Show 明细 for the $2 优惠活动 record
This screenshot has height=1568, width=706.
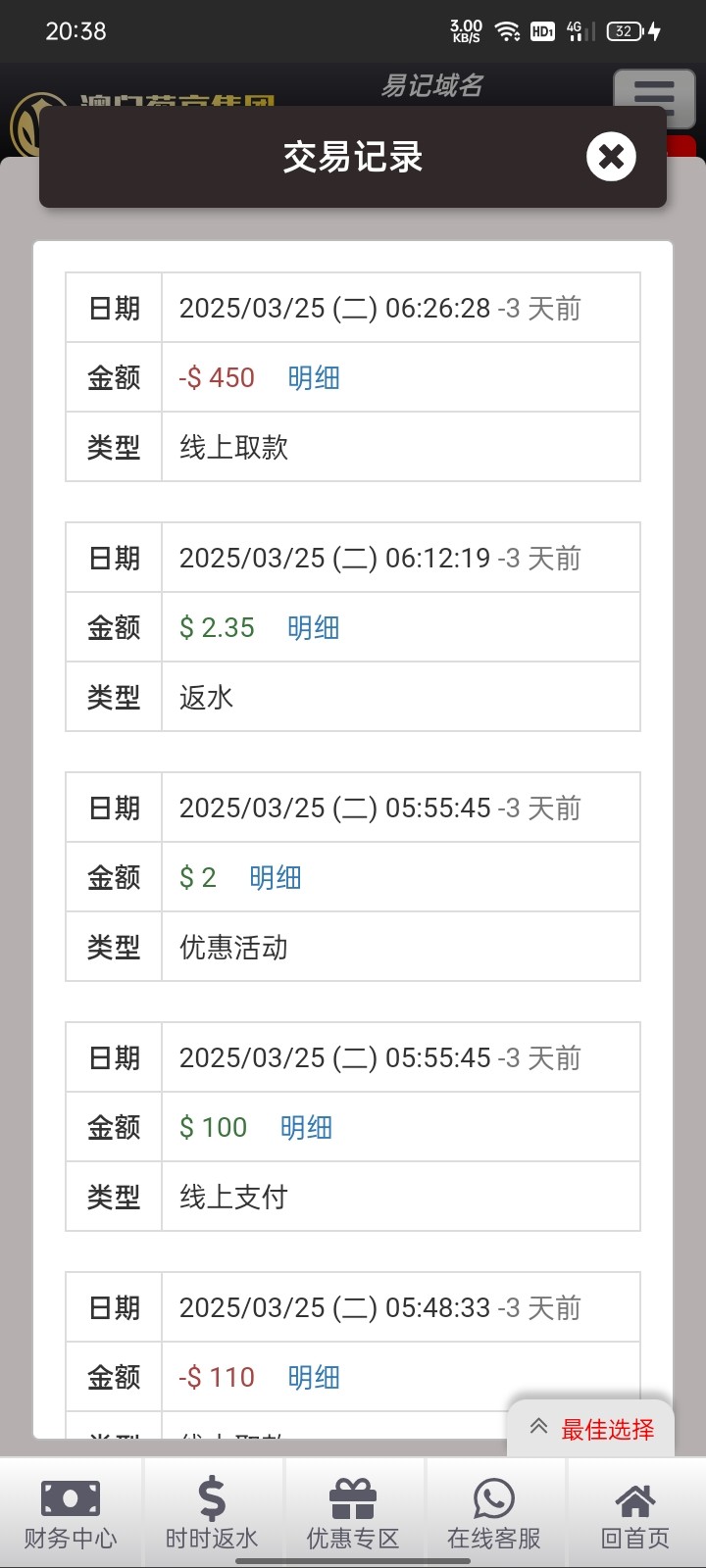[x=276, y=878]
